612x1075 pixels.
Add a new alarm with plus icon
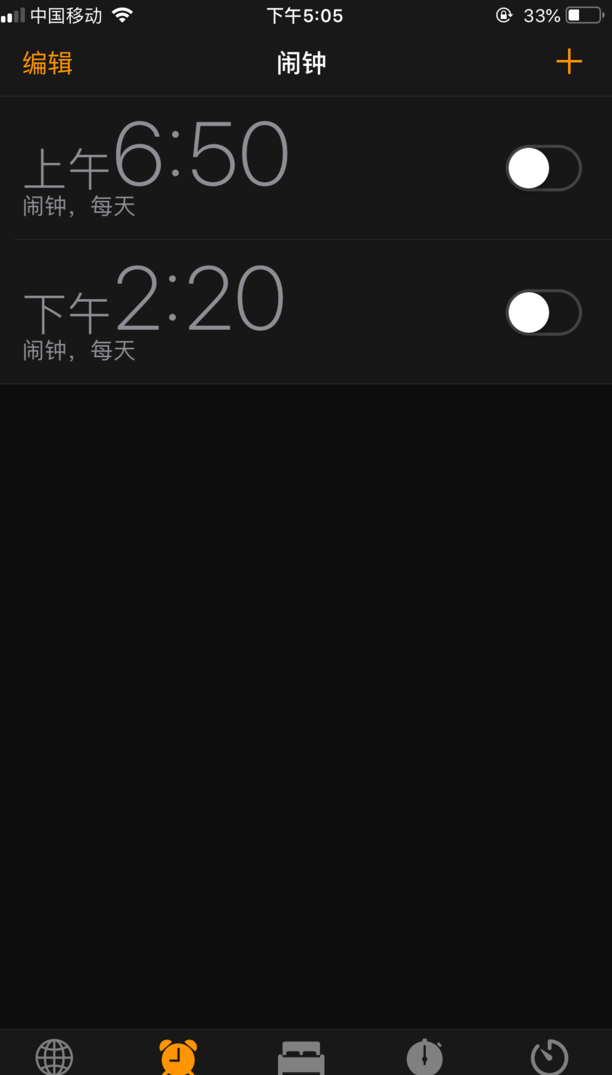569,62
